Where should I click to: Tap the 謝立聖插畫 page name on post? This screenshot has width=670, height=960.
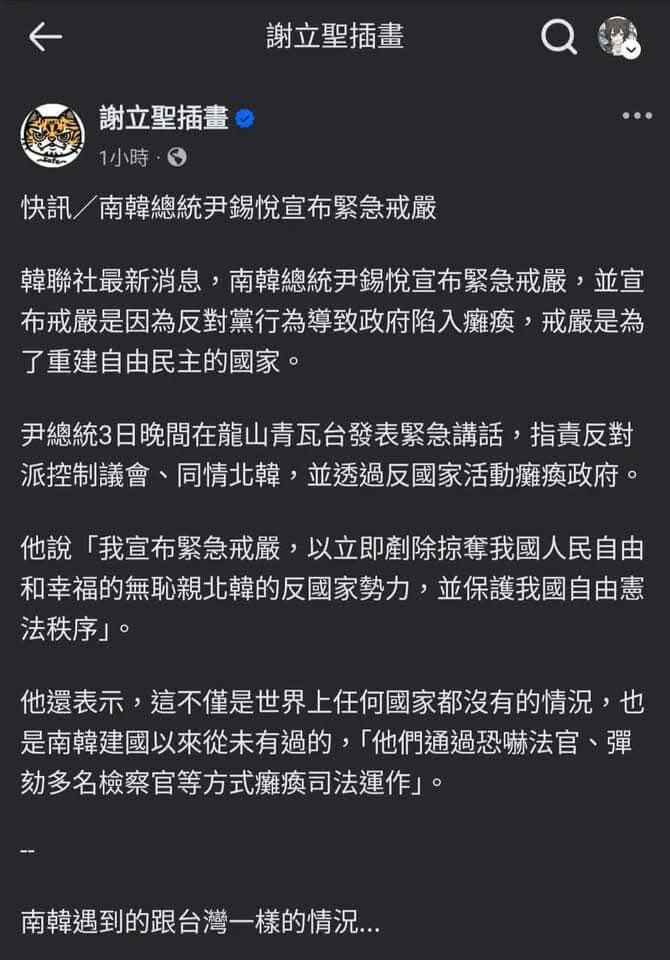(x=163, y=119)
